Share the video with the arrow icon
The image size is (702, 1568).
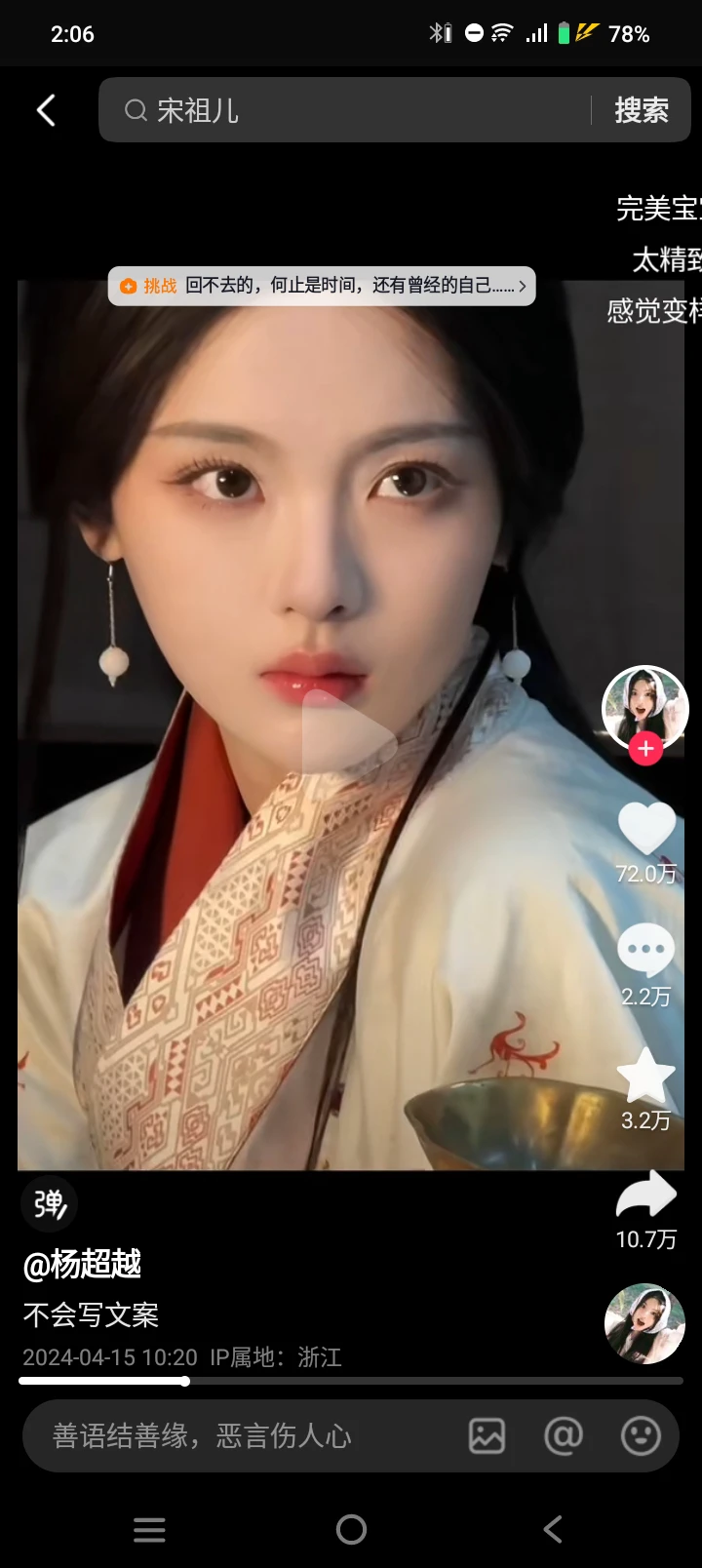coord(645,1196)
